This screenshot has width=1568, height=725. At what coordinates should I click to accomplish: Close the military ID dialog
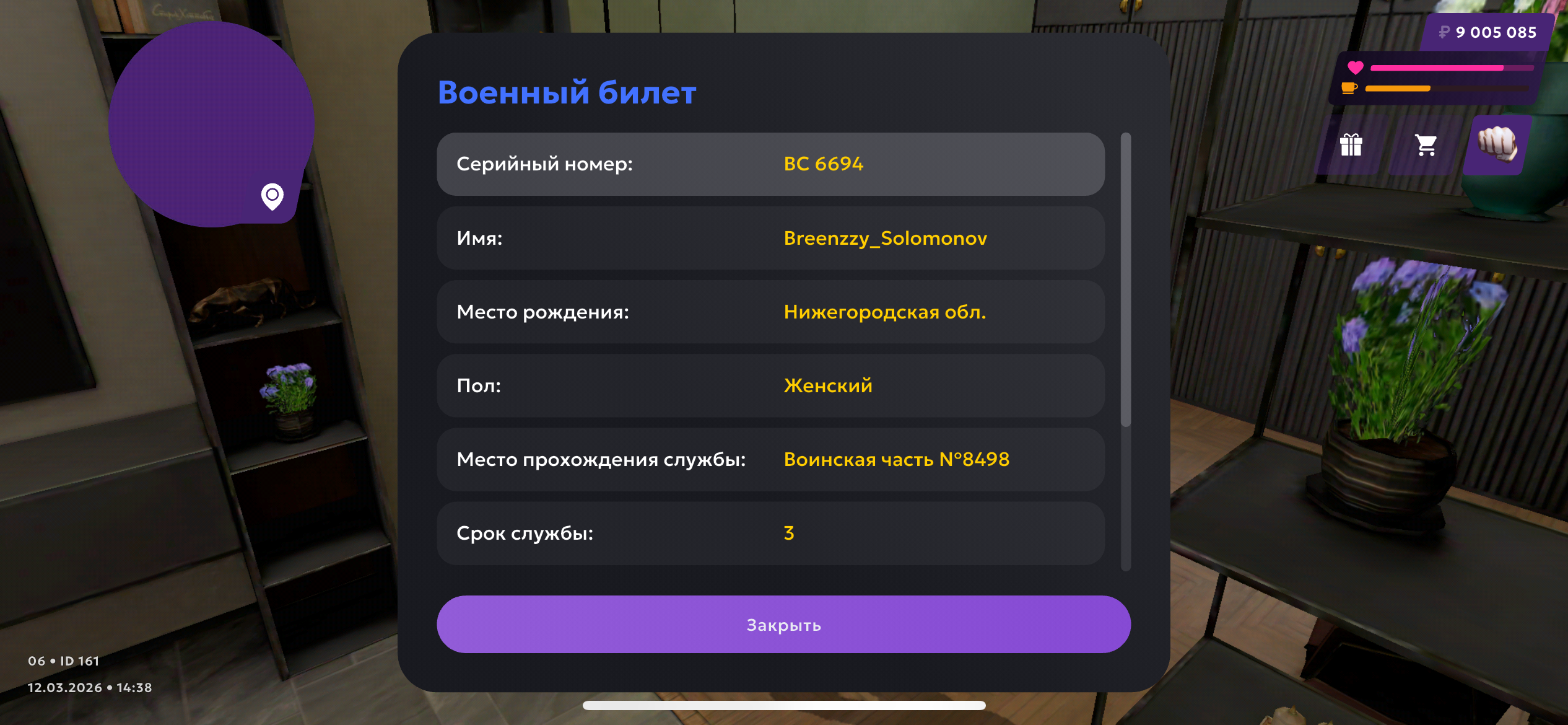[783, 625]
